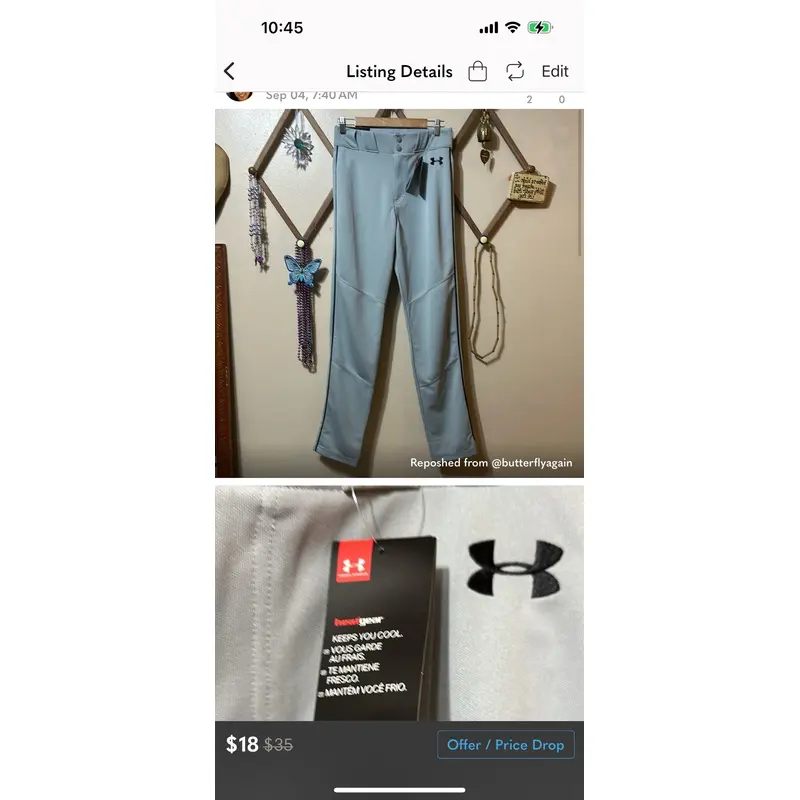800x800 pixels.
Task: Go back from Listing Details
Action: tap(229, 71)
